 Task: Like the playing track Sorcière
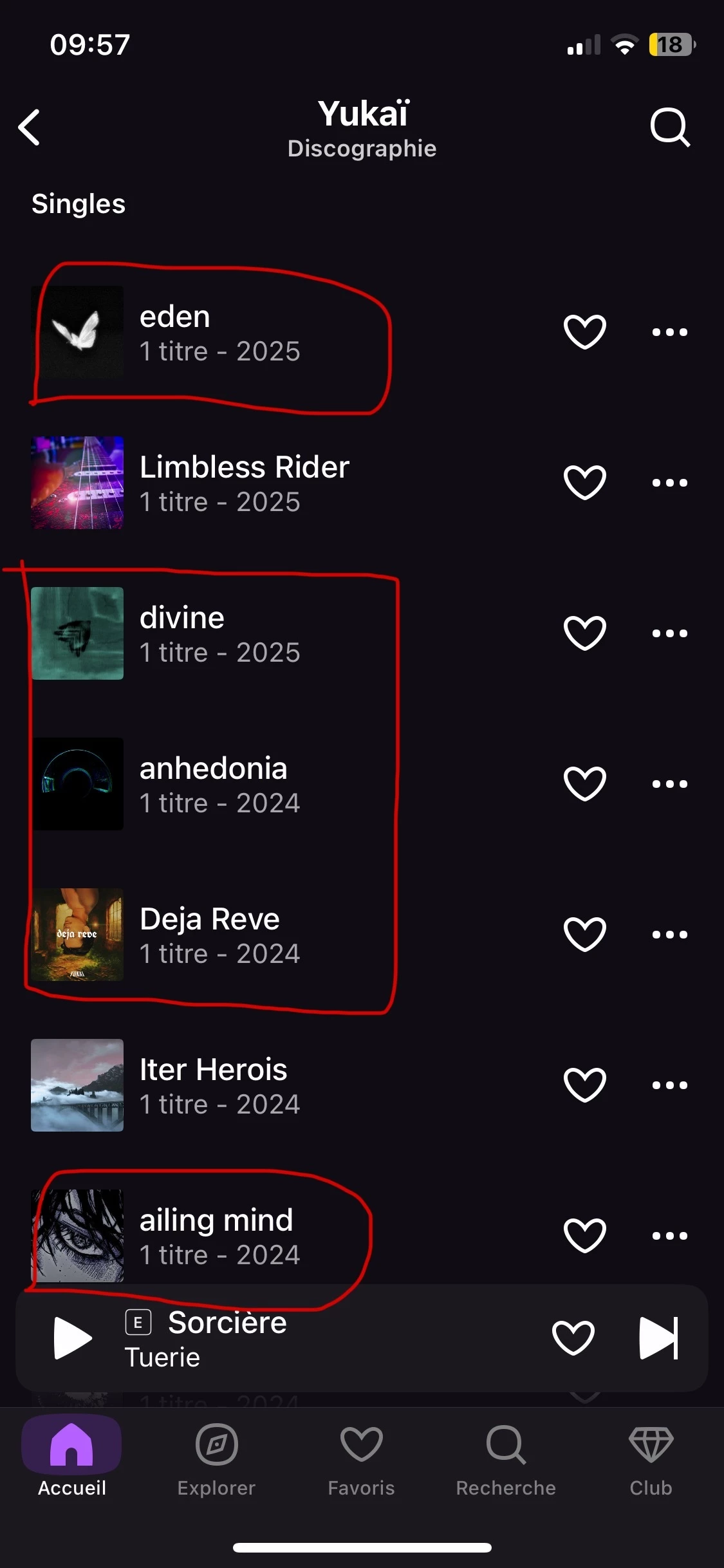[x=573, y=1338]
